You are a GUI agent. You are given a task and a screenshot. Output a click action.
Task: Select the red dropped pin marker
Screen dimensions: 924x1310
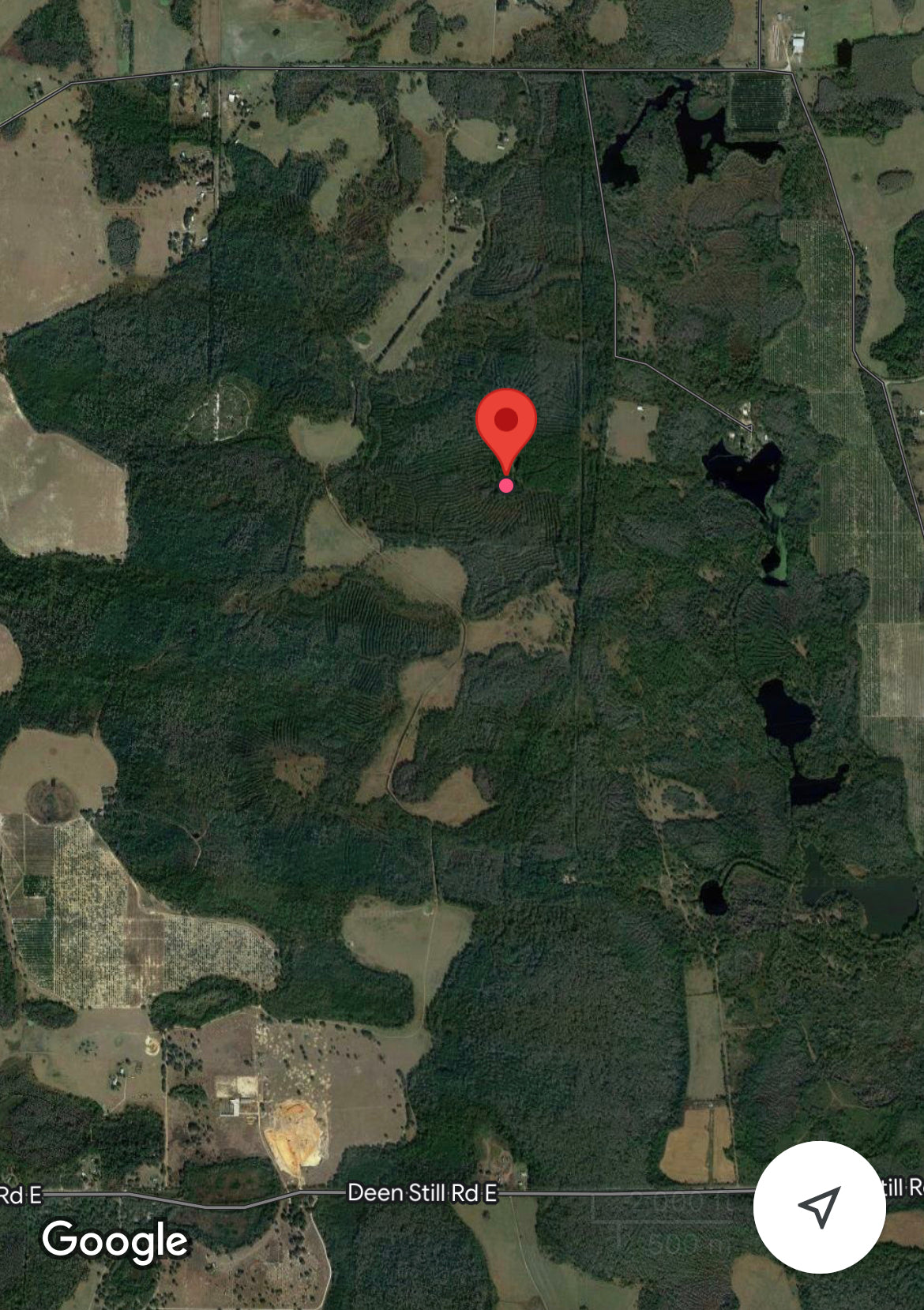tap(506, 427)
